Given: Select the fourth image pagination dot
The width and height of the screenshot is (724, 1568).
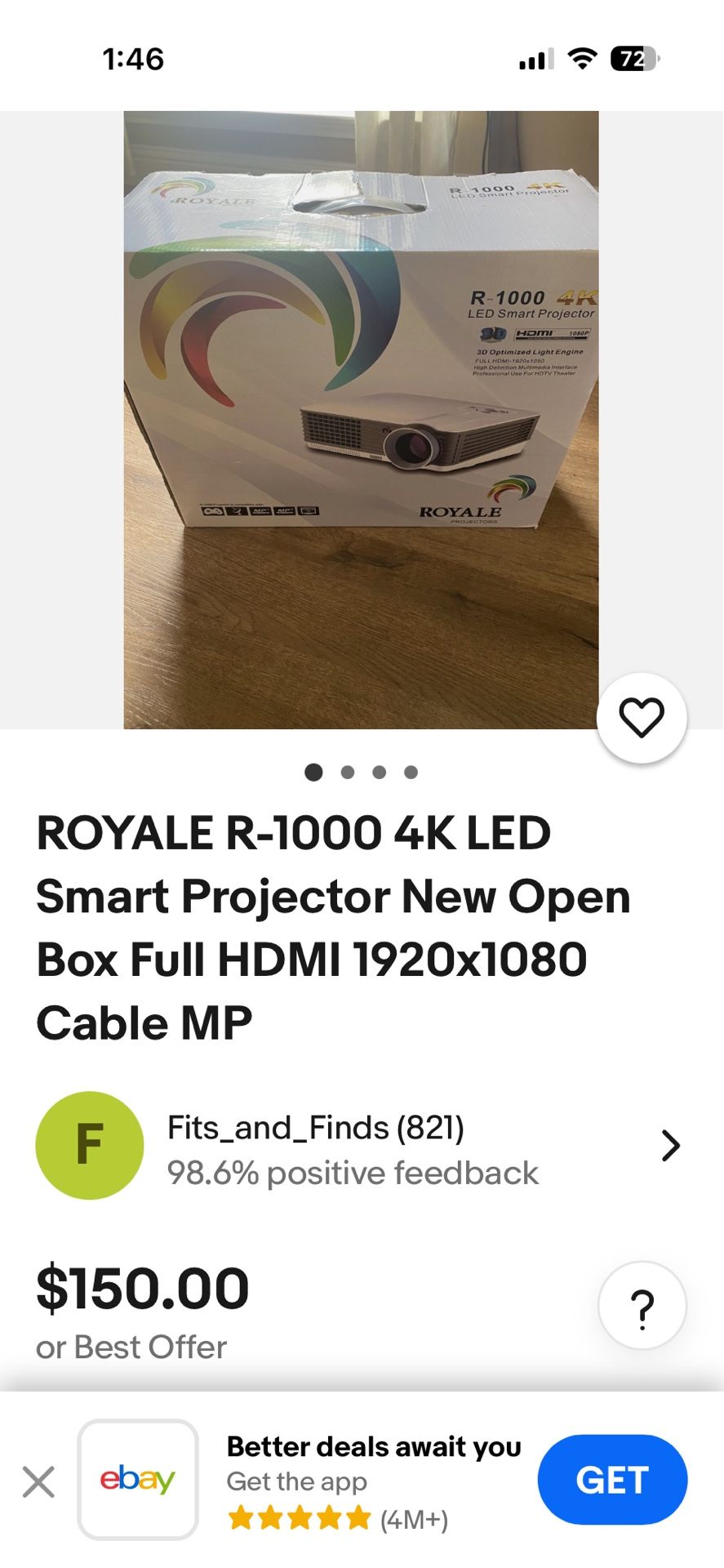Looking at the screenshot, I should point(411,772).
